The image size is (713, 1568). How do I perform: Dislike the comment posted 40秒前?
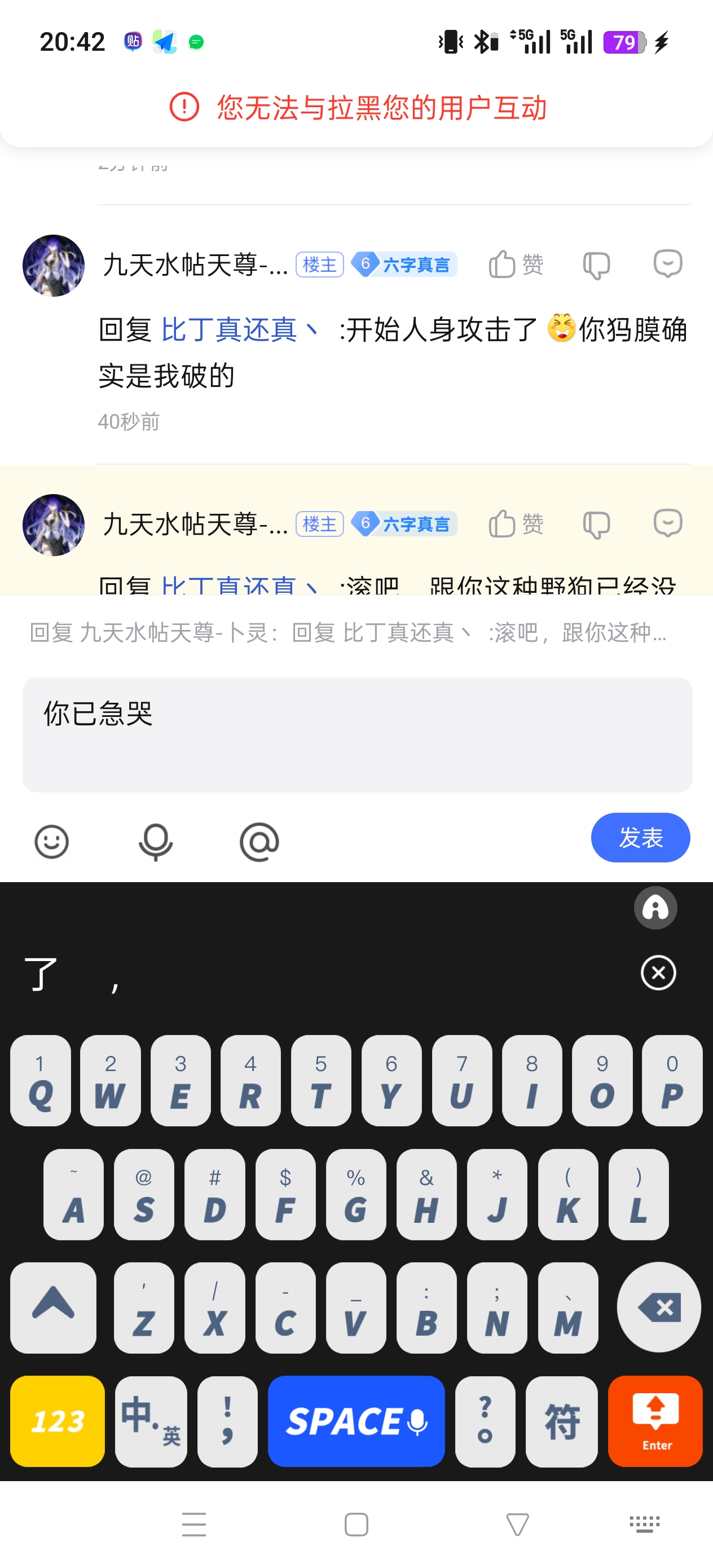coord(596,266)
